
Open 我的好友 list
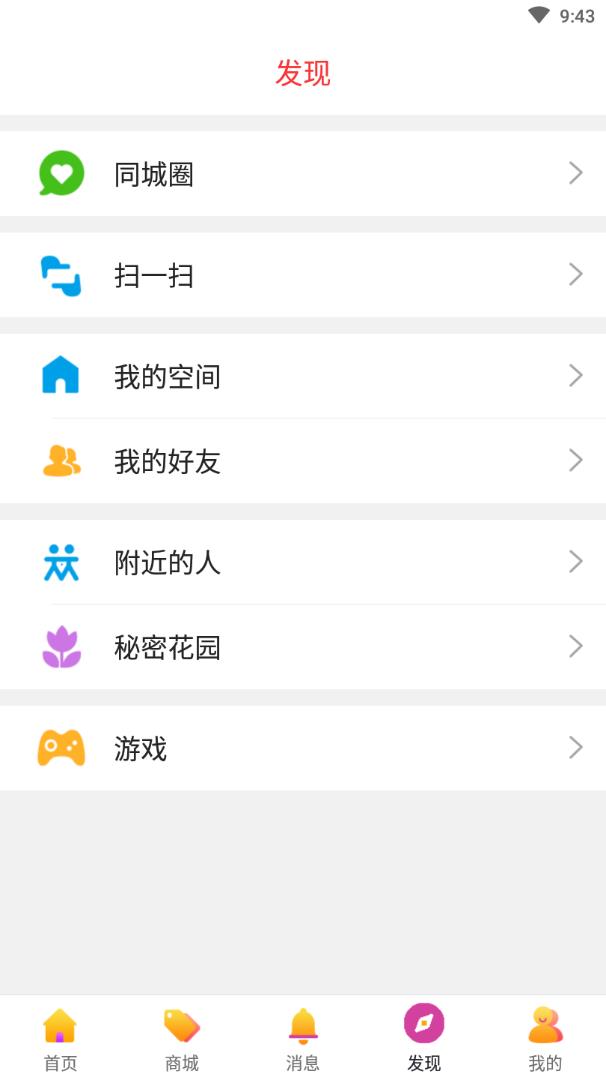click(x=303, y=461)
